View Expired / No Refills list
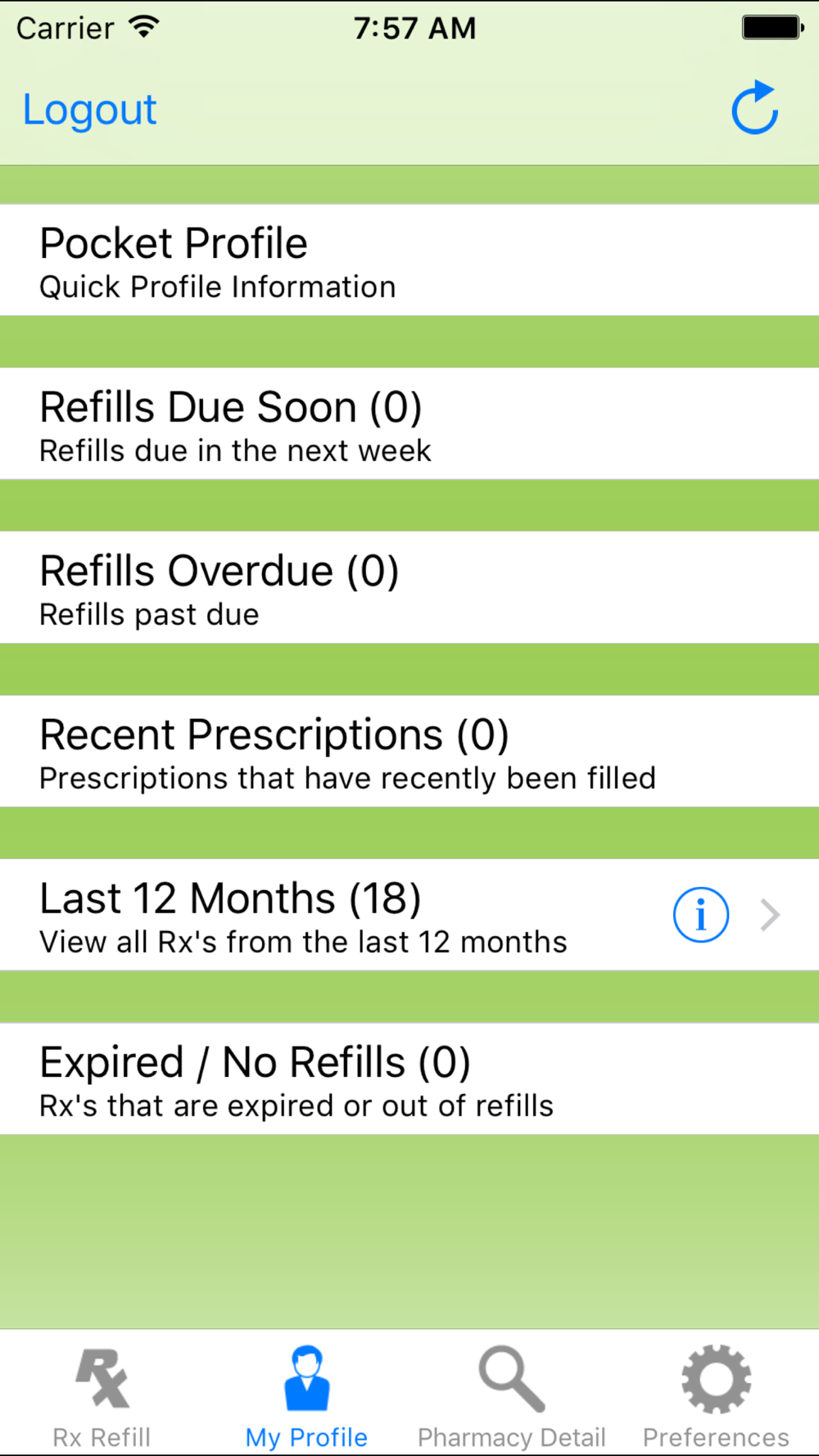Screen dimensions: 819x1456 409,1079
